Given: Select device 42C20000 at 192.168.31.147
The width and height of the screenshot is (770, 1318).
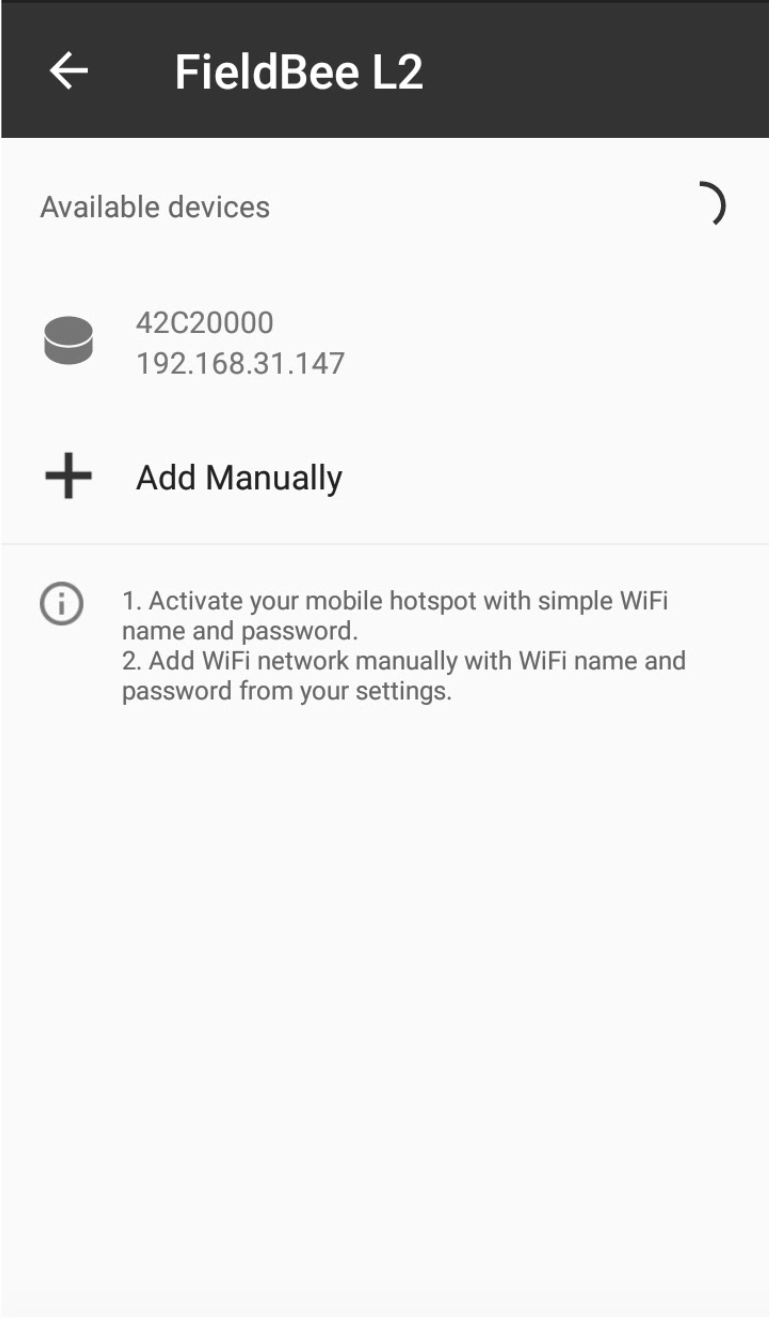Looking at the screenshot, I should tap(385, 342).
